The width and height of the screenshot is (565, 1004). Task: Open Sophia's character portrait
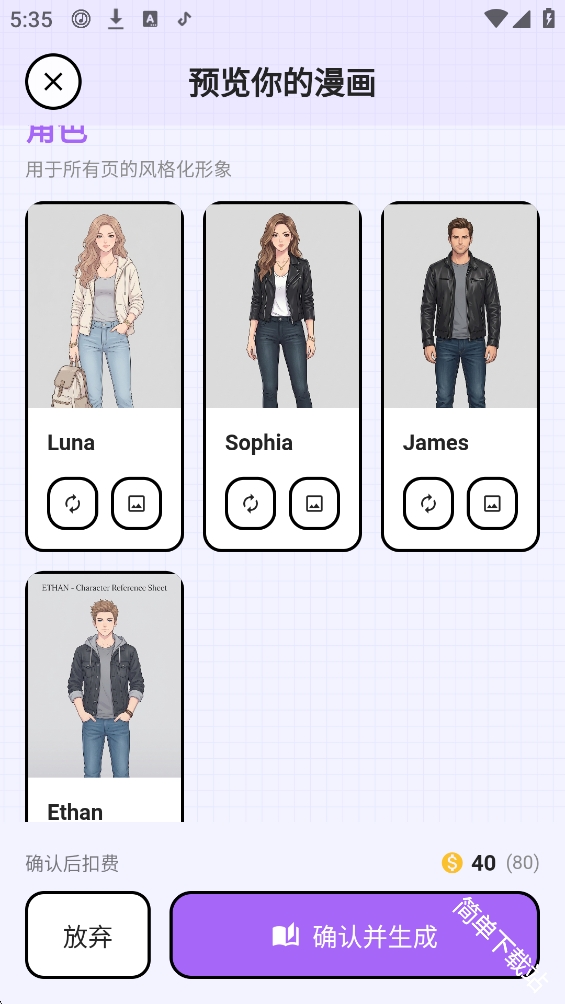[282, 305]
